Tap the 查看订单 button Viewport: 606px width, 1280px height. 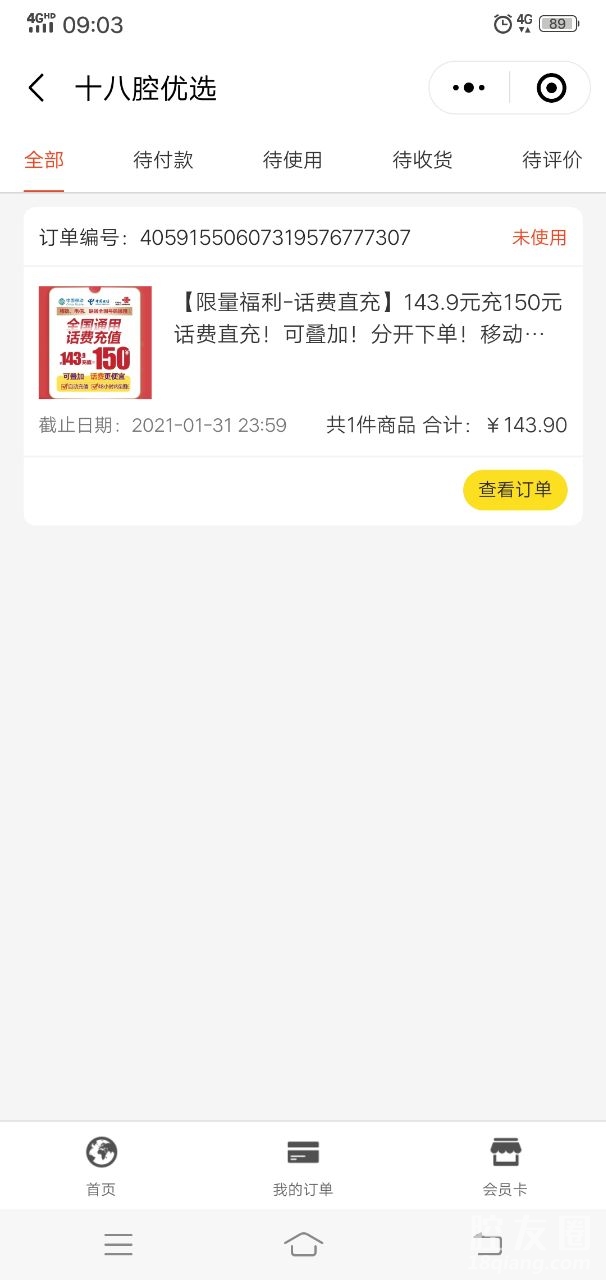pos(515,489)
